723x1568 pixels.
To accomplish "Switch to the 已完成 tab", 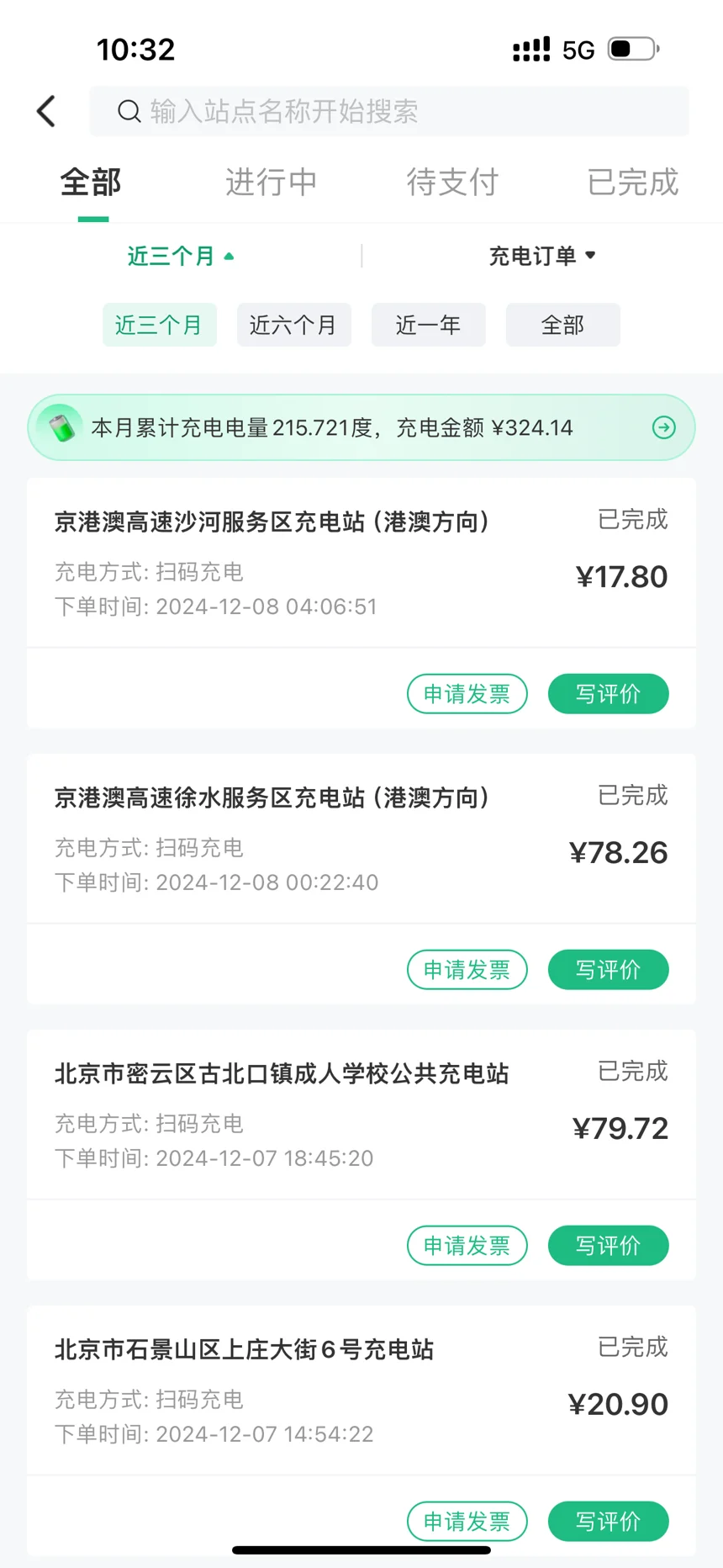I will click(x=632, y=183).
